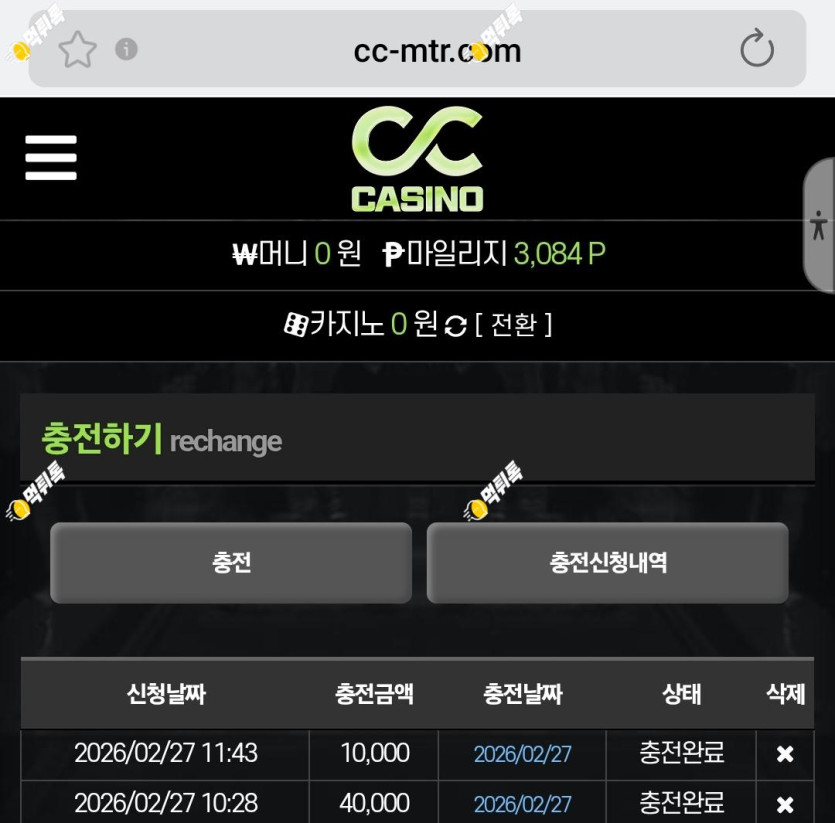Refresh the casino balance
The image size is (835, 823).
click(455, 325)
